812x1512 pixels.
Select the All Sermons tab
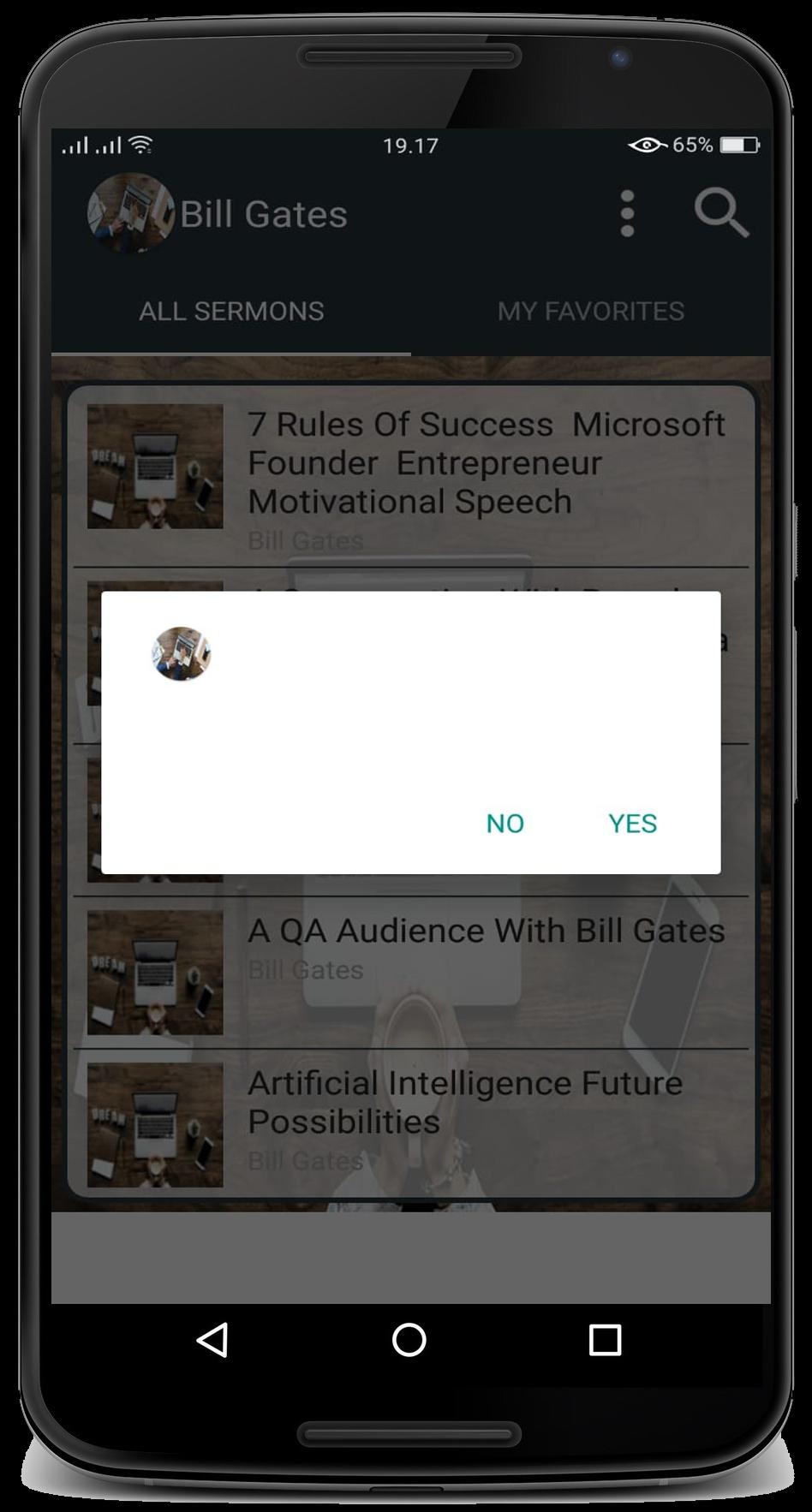click(231, 311)
